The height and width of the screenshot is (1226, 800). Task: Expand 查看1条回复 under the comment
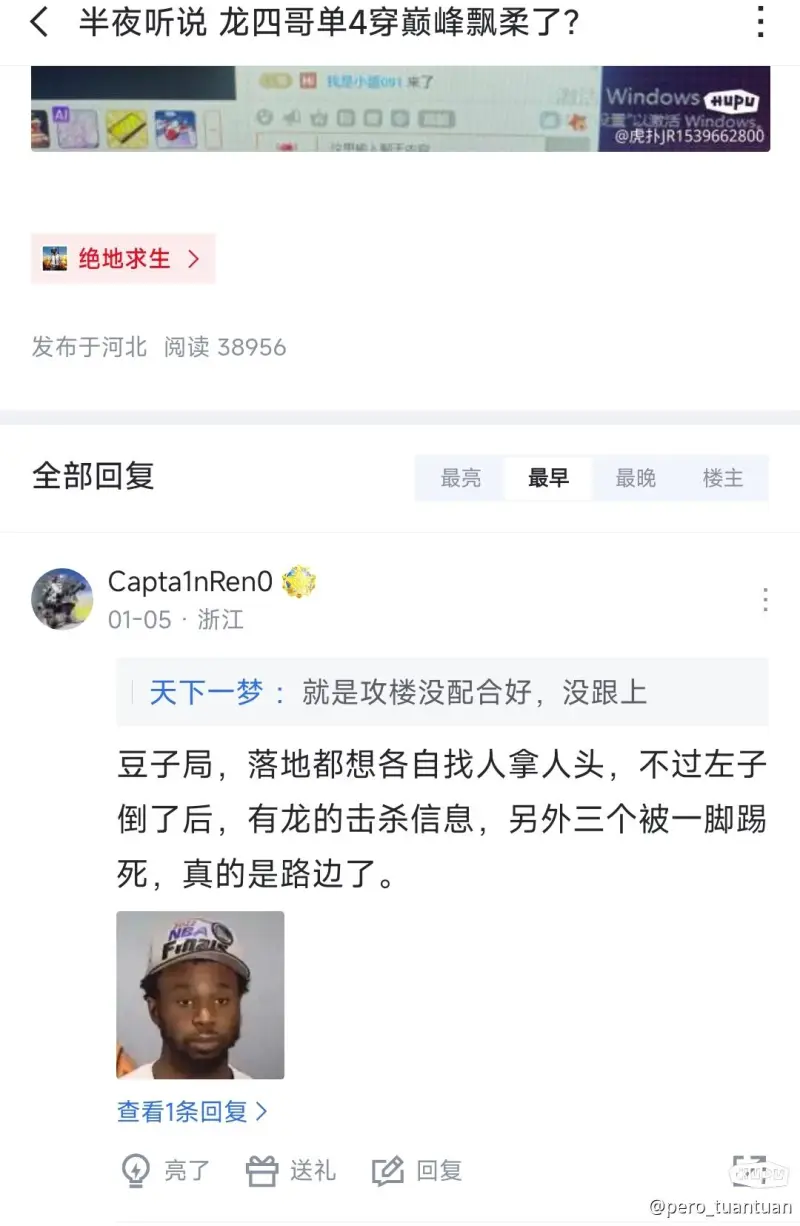pyautogui.click(x=192, y=1111)
